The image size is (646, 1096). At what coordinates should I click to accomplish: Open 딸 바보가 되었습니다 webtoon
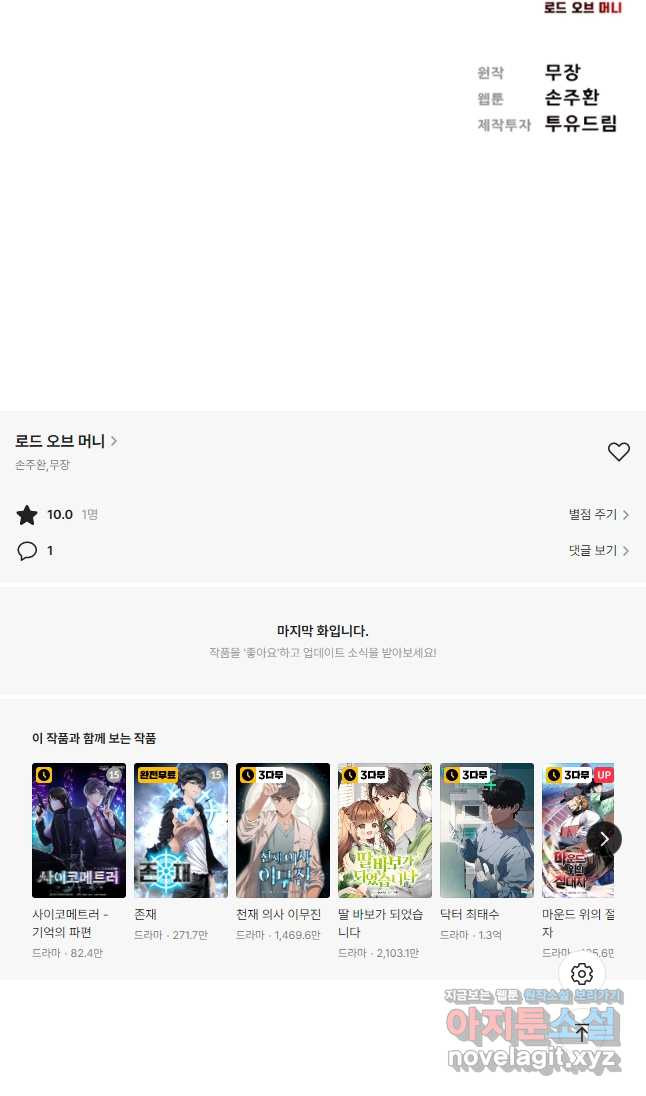click(385, 831)
